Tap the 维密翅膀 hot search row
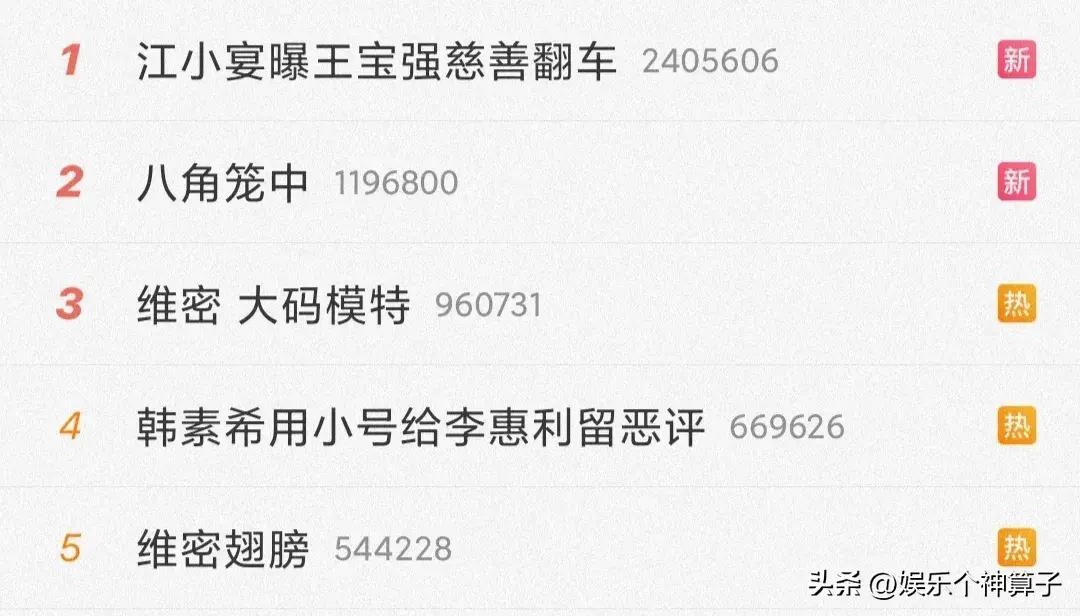 click(x=223, y=549)
